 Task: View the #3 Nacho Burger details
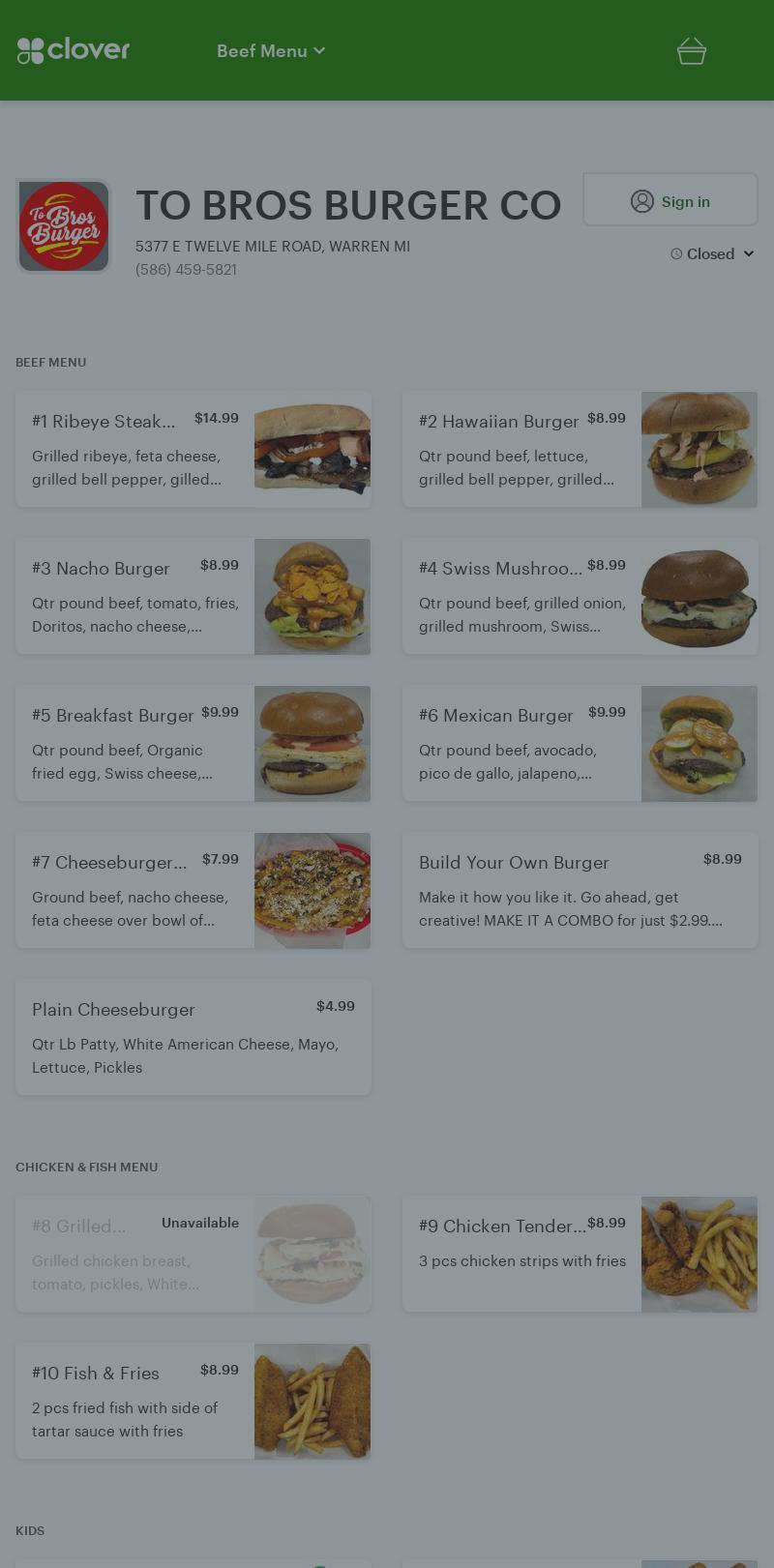193,597
